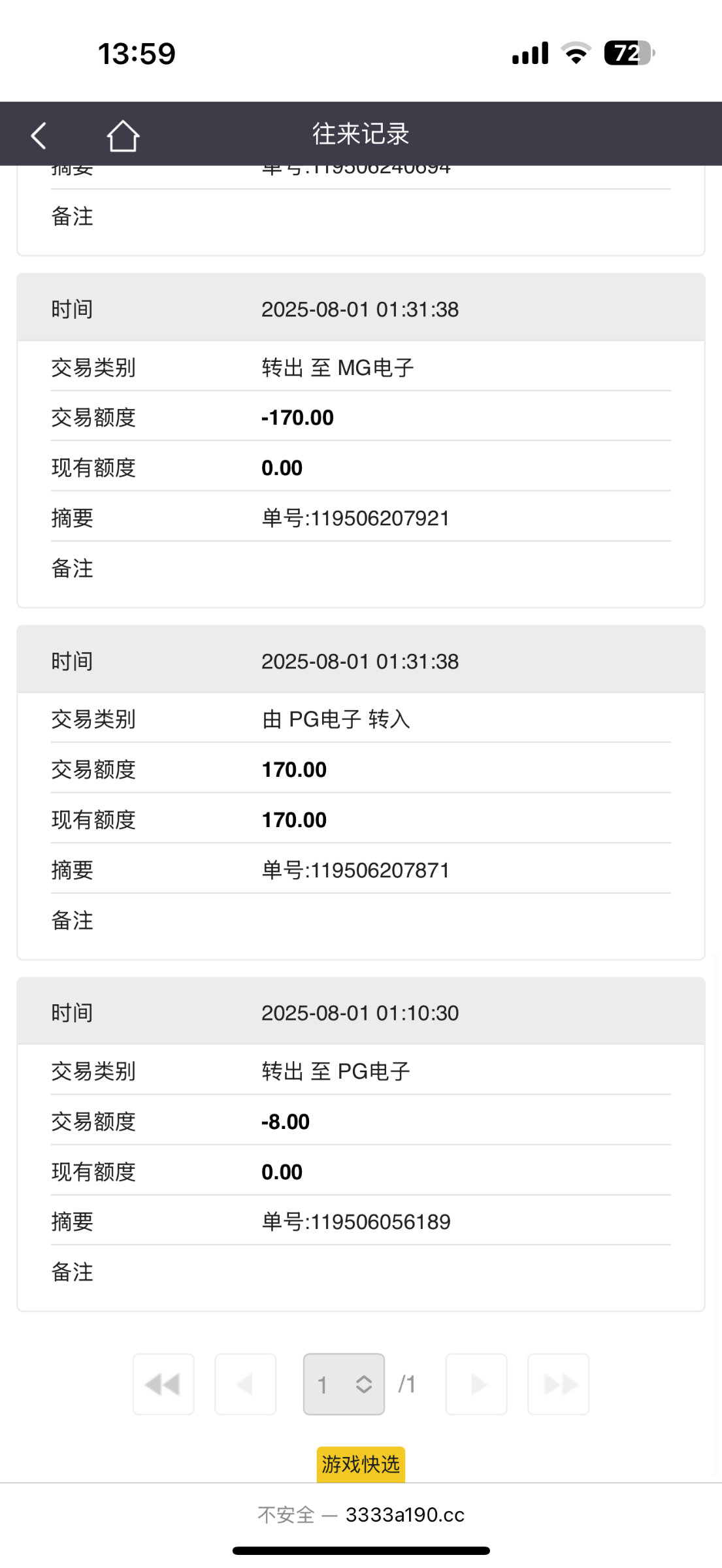Jump to the last page of records
This screenshot has width=722, height=1568.
[559, 1384]
